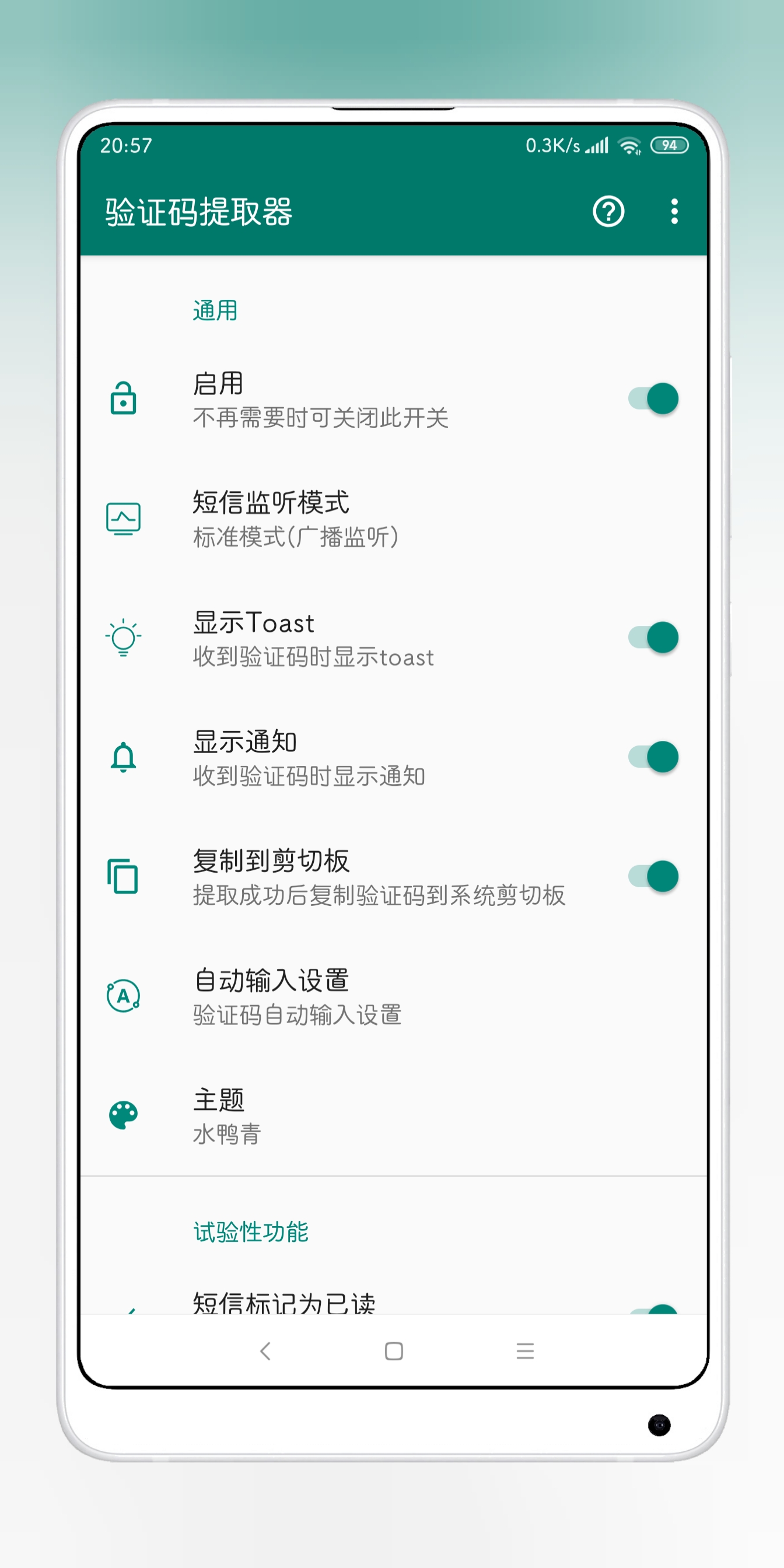Turn off the 启用 switch
The height and width of the screenshot is (1568, 784).
[653, 398]
